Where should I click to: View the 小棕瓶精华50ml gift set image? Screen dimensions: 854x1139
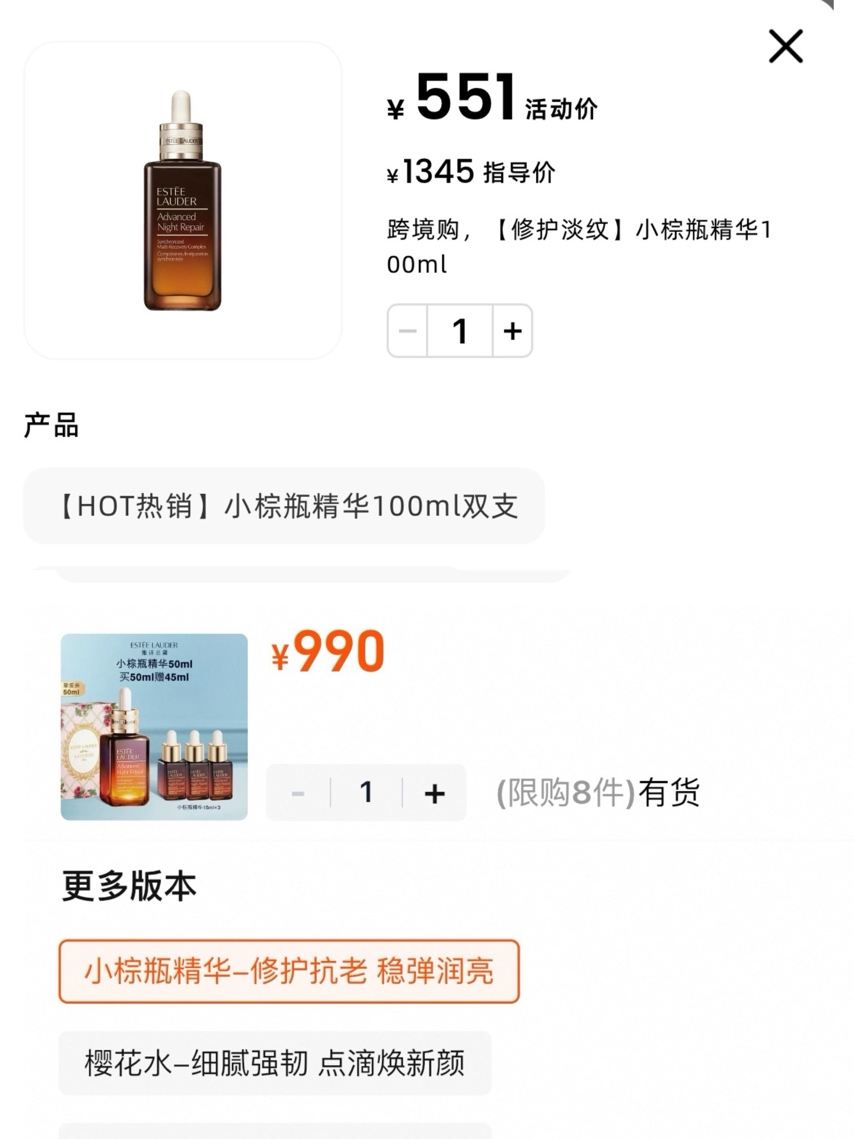pos(154,727)
